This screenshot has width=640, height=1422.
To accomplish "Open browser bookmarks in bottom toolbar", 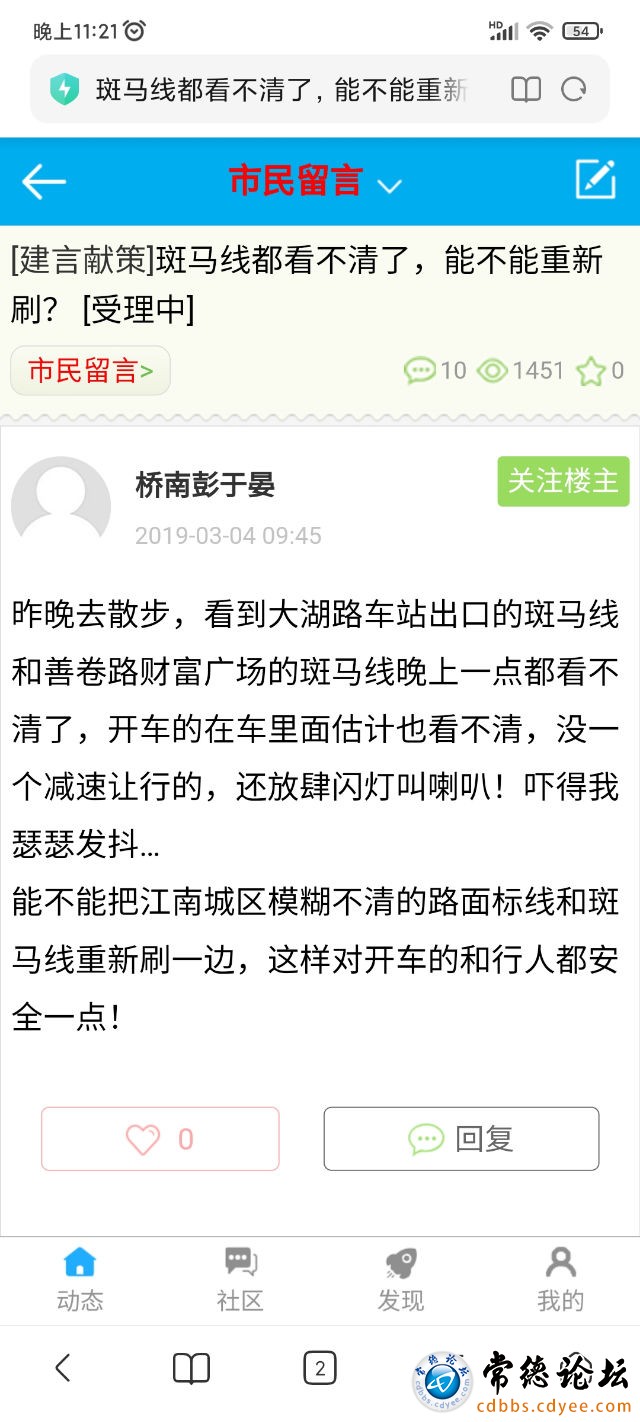I will point(191,1368).
